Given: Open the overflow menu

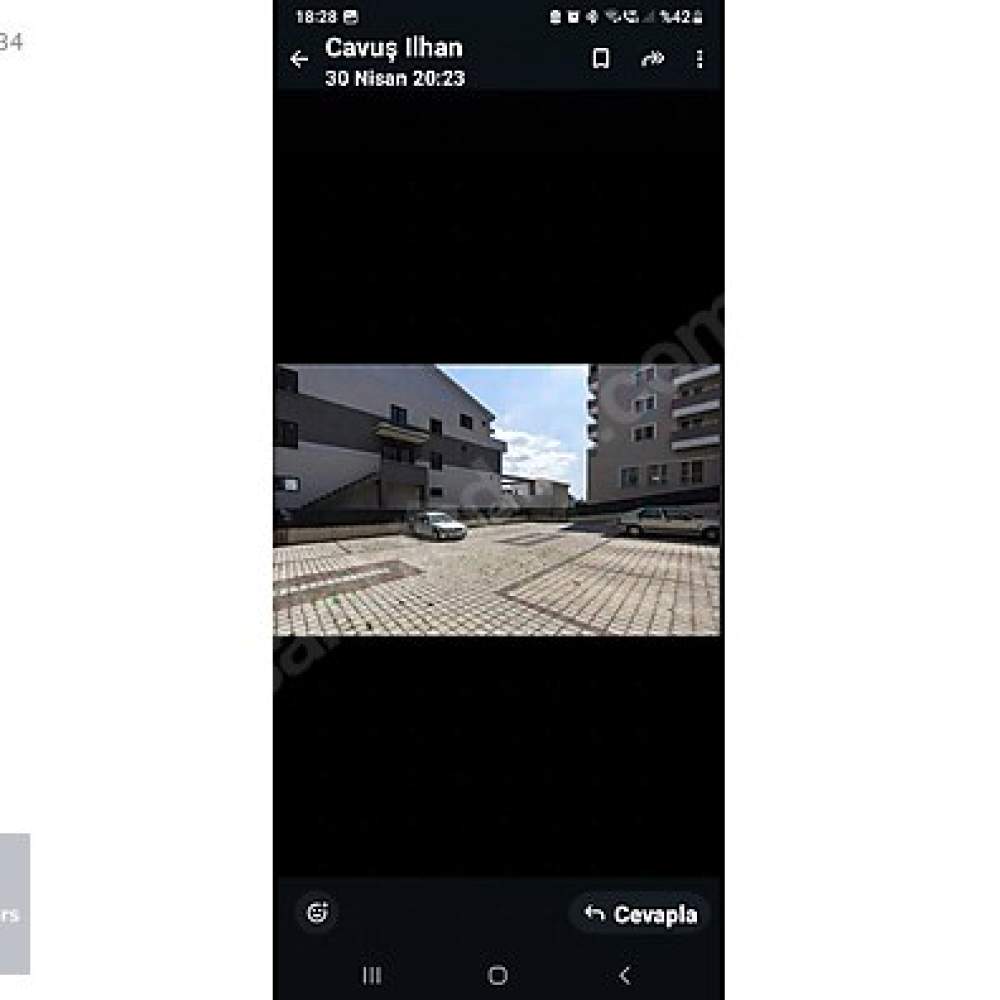Looking at the screenshot, I should click(699, 59).
